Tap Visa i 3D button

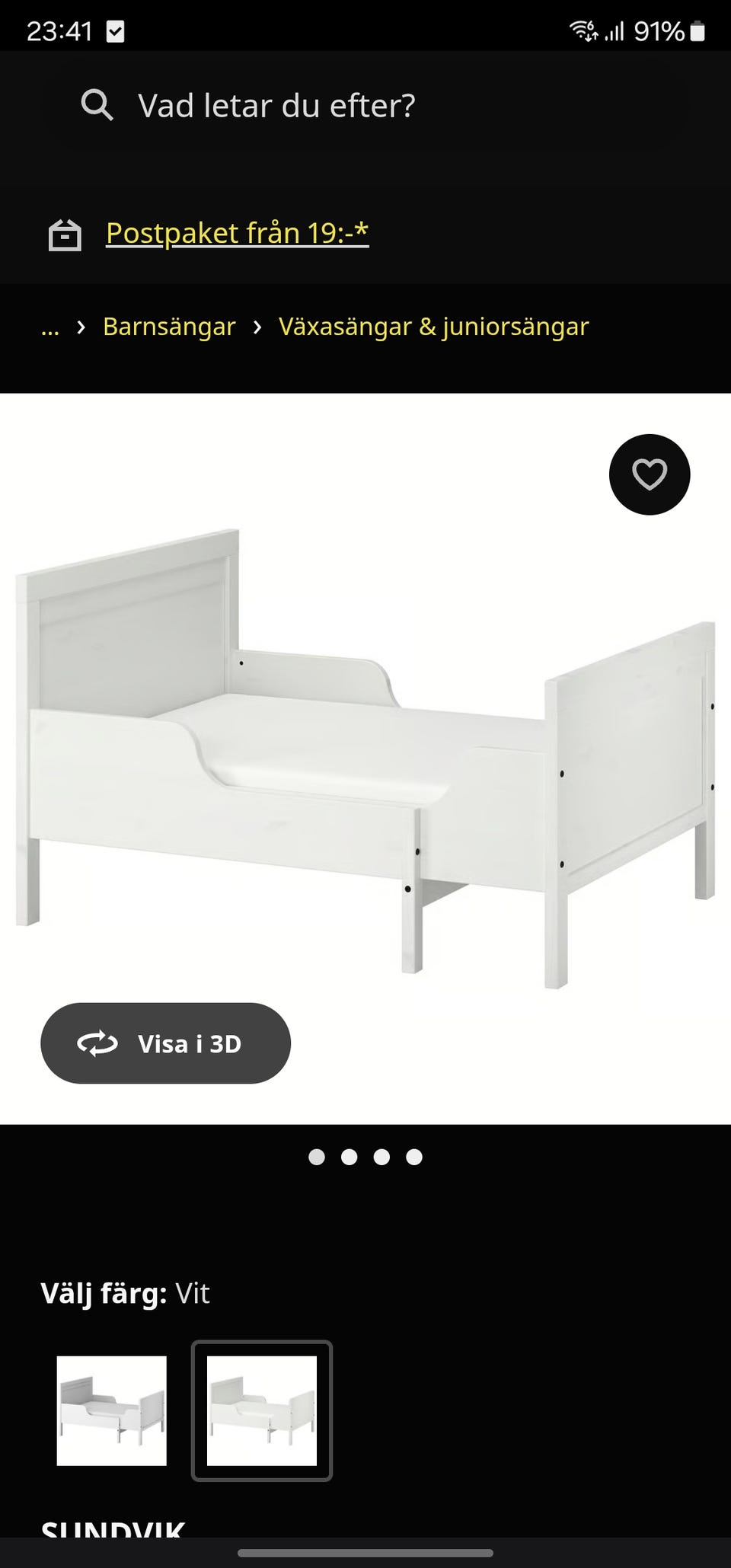[165, 1043]
